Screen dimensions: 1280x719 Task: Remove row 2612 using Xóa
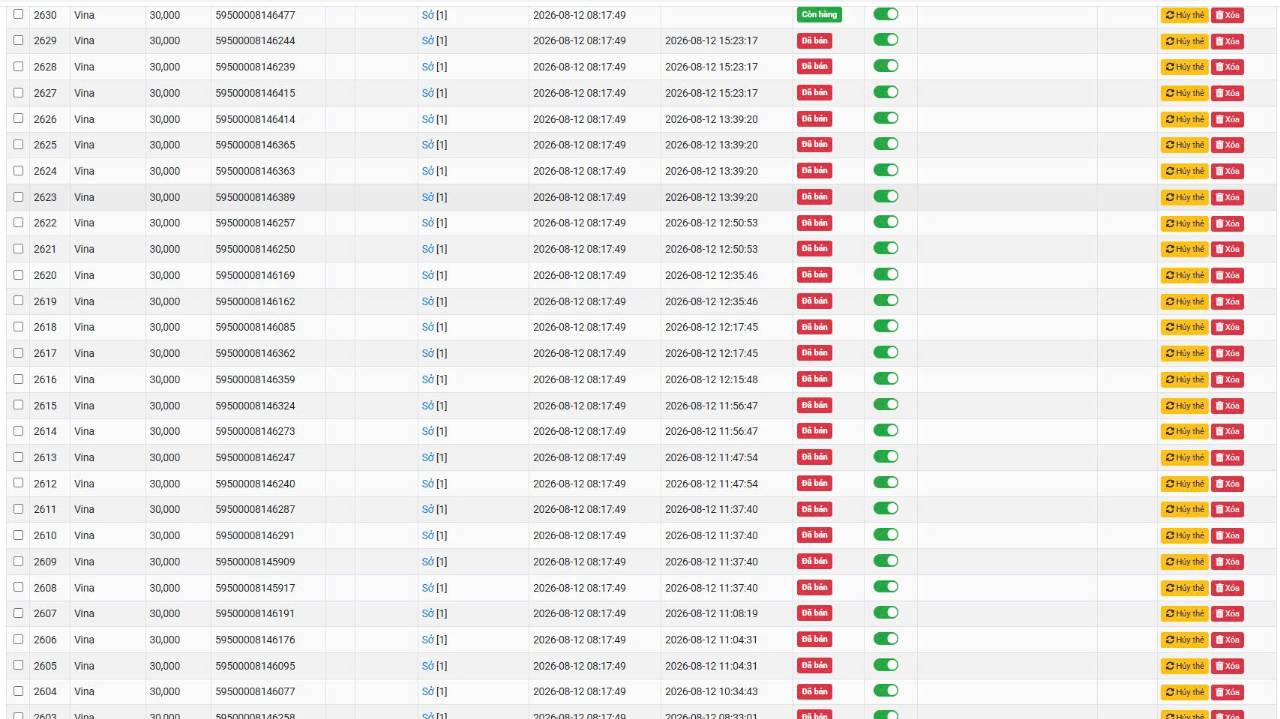(x=1227, y=483)
